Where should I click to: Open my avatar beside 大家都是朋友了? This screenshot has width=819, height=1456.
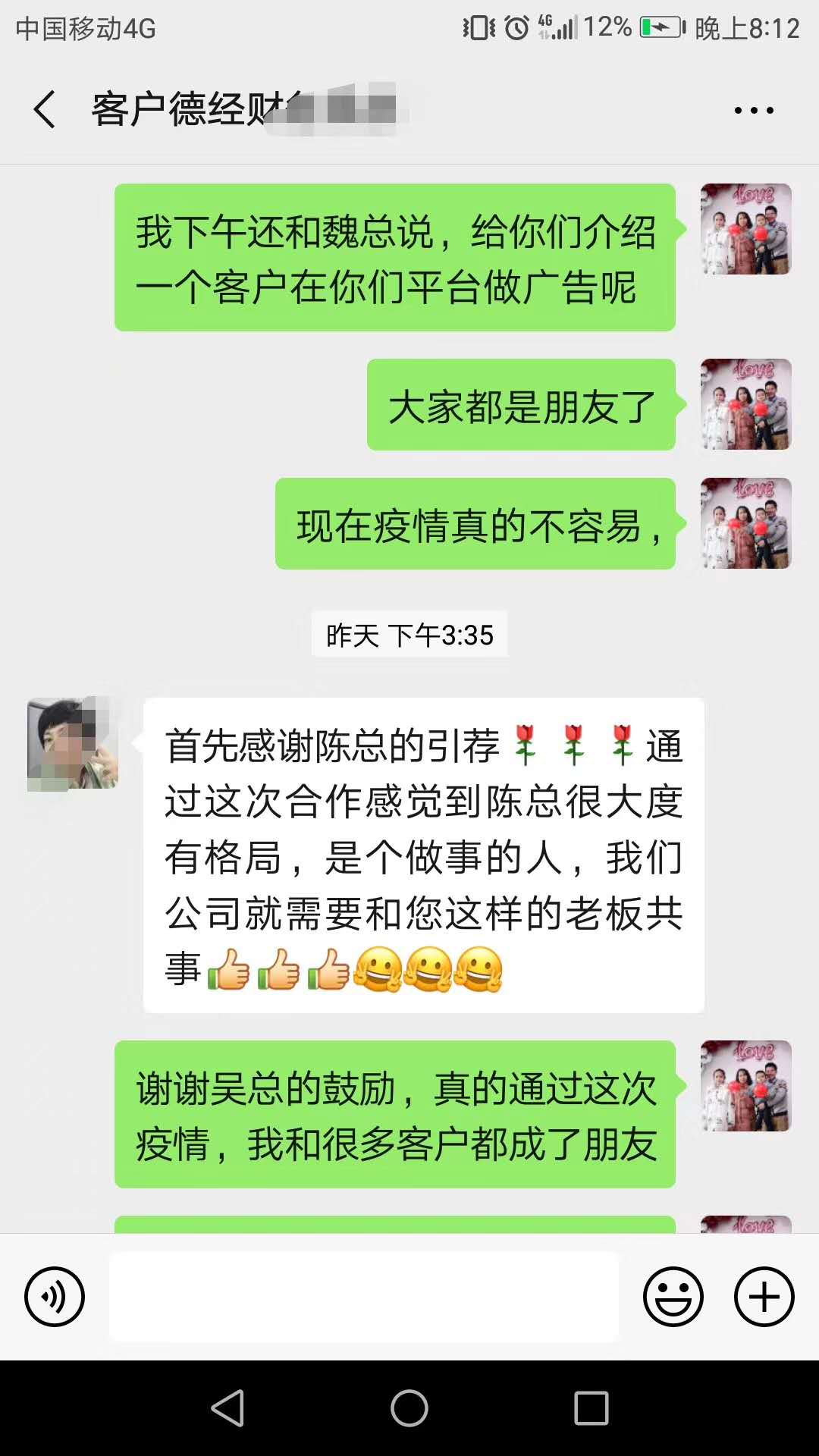[x=745, y=404]
